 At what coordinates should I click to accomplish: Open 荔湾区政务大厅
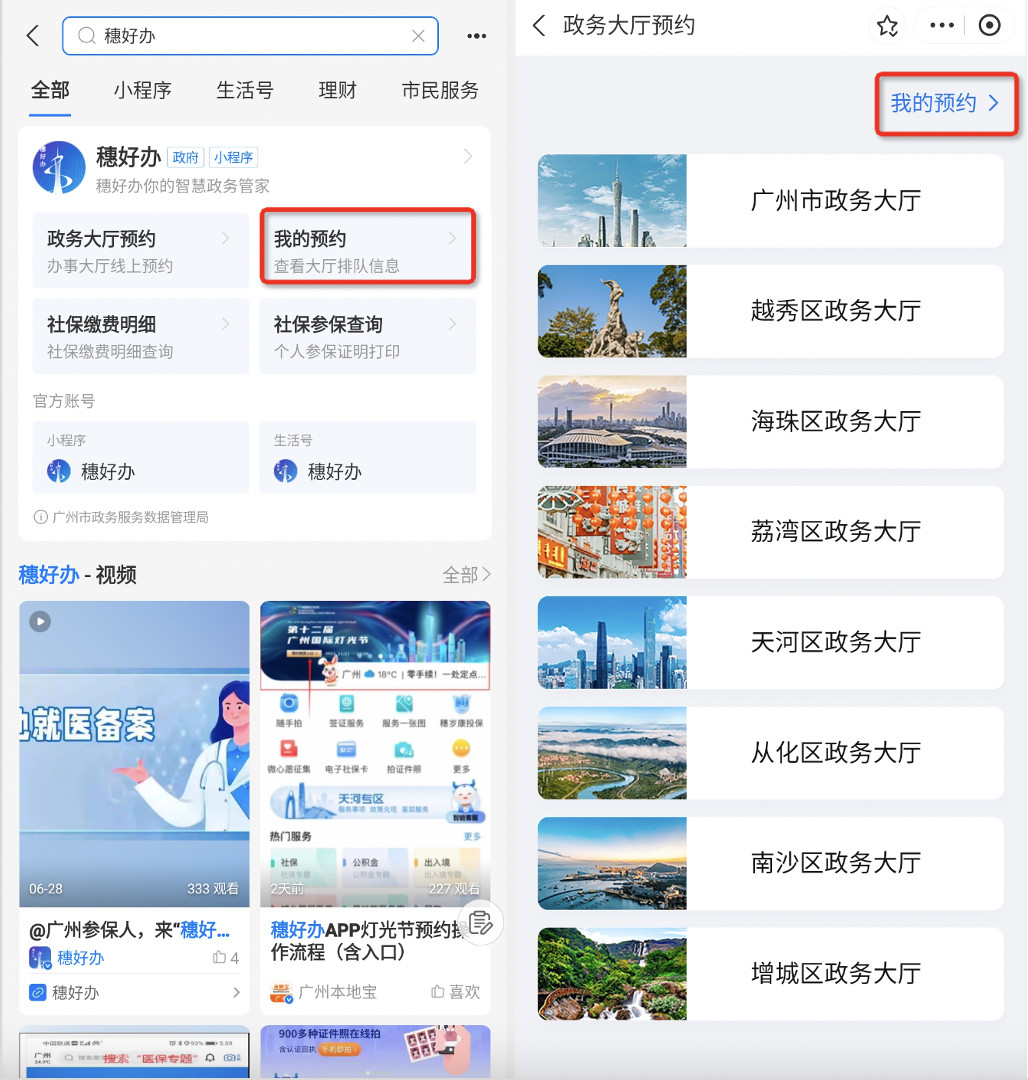[x=770, y=532]
